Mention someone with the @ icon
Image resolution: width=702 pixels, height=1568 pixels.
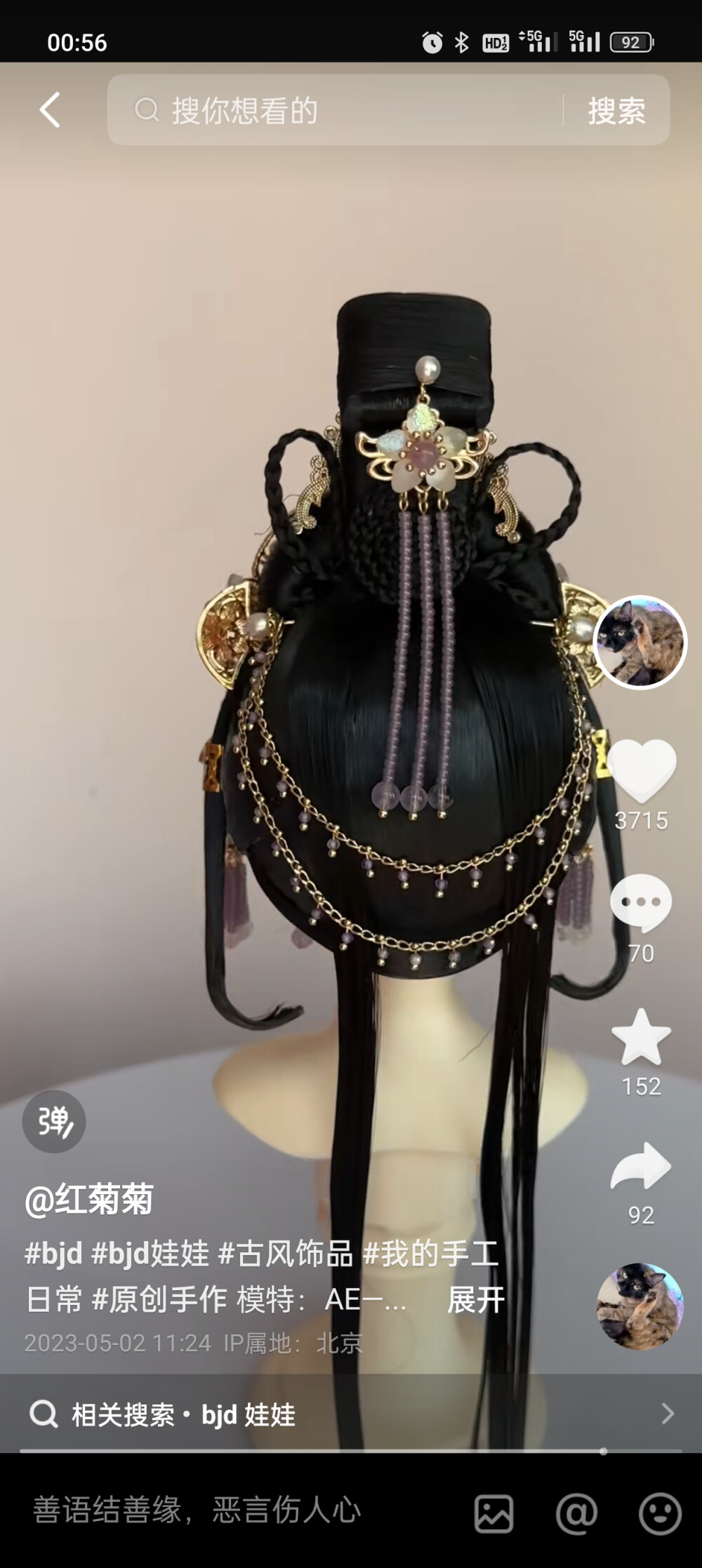577,1513
